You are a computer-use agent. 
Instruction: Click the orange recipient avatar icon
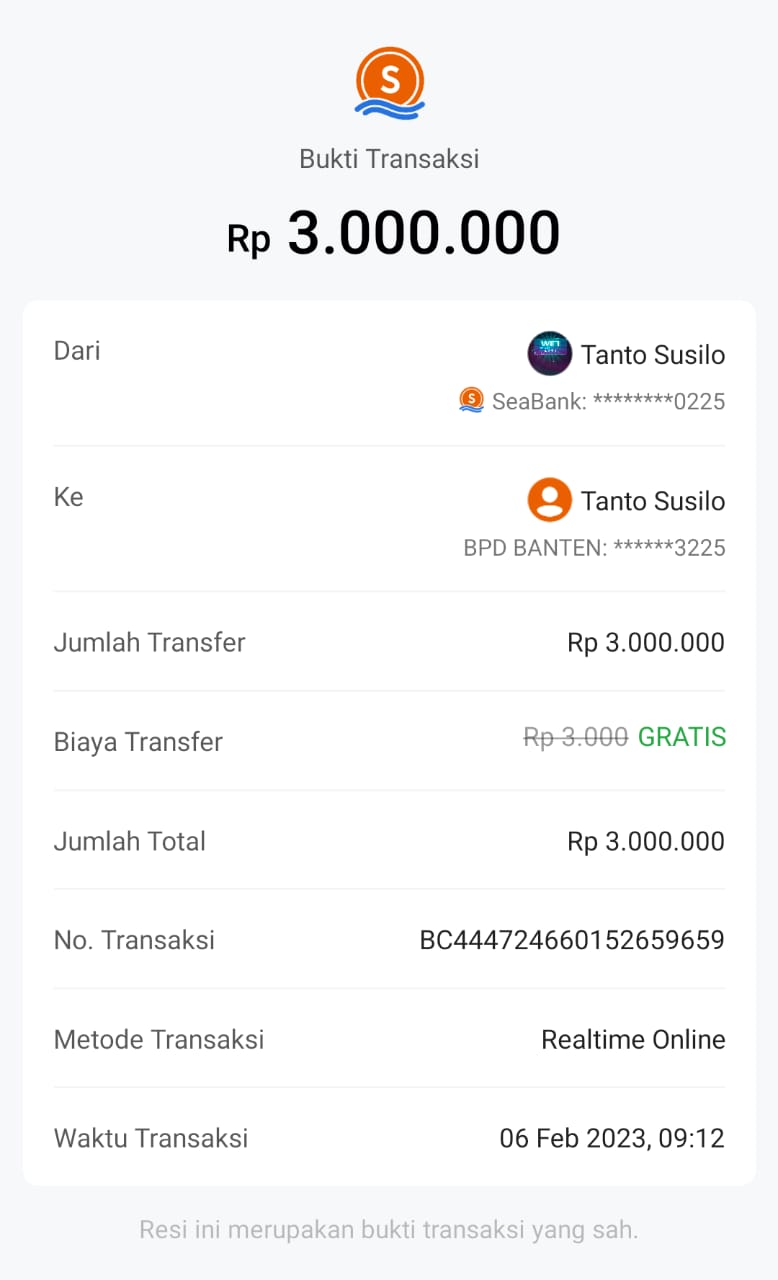click(x=548, y=500)
